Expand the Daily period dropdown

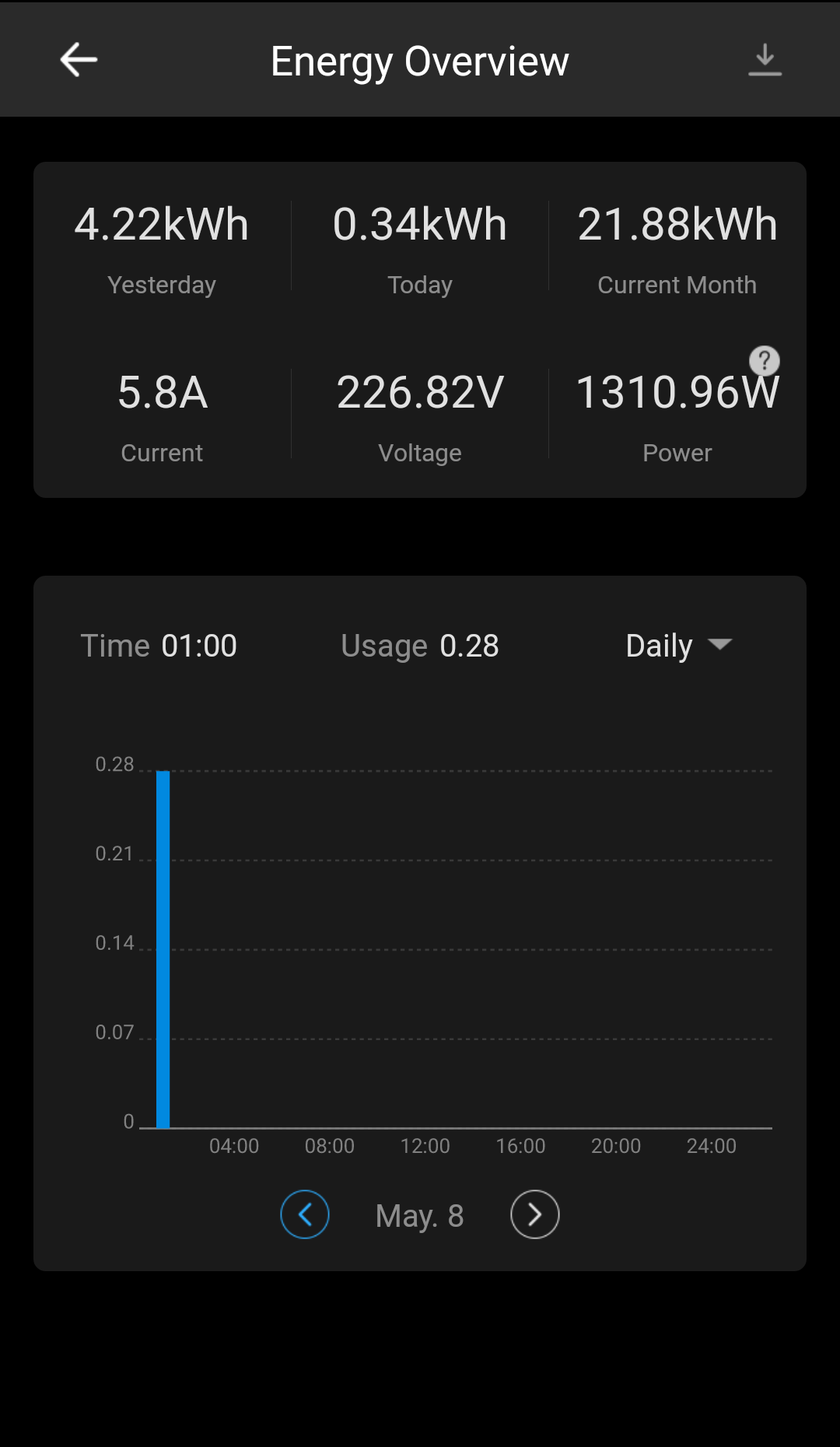(x=678, y=646)
